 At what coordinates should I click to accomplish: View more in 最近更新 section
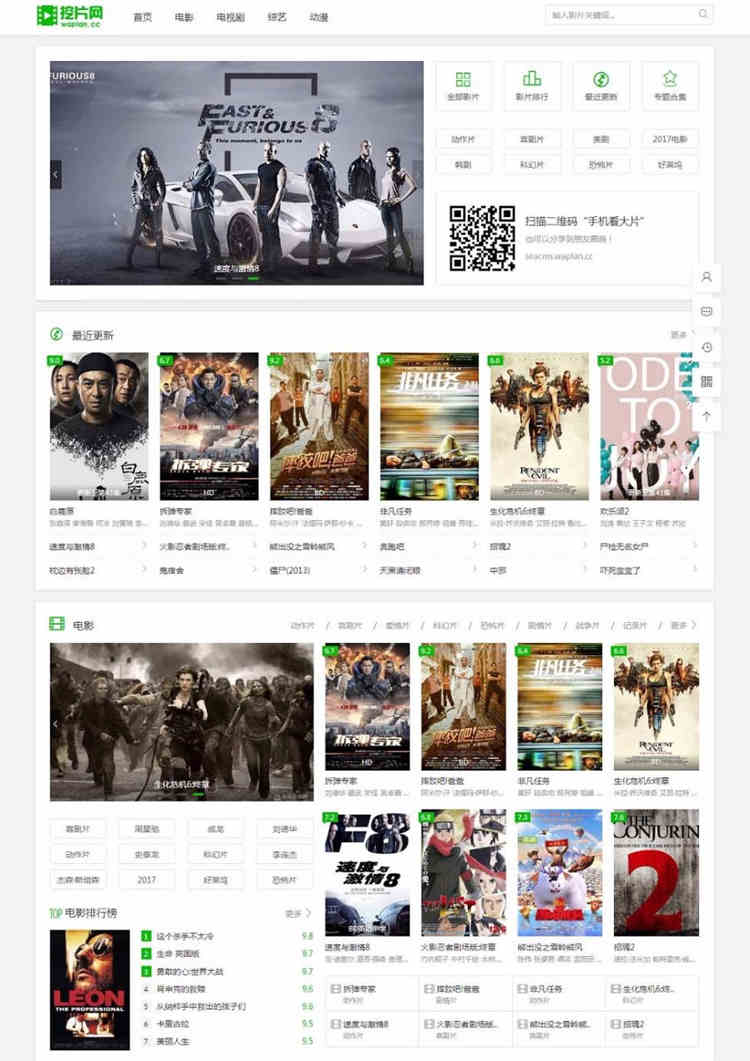point(683,335)
